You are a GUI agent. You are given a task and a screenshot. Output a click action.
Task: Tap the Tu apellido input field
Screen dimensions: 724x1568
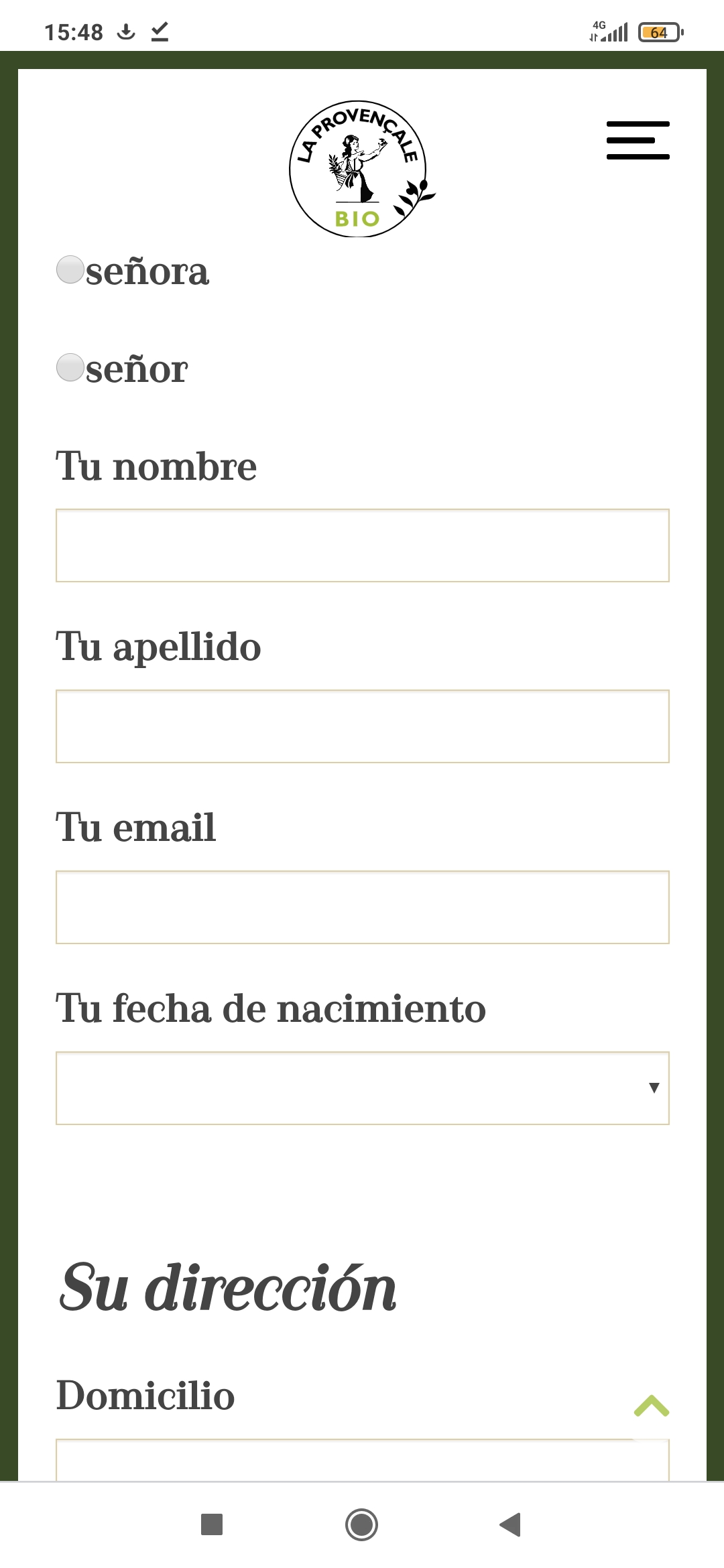362,726
